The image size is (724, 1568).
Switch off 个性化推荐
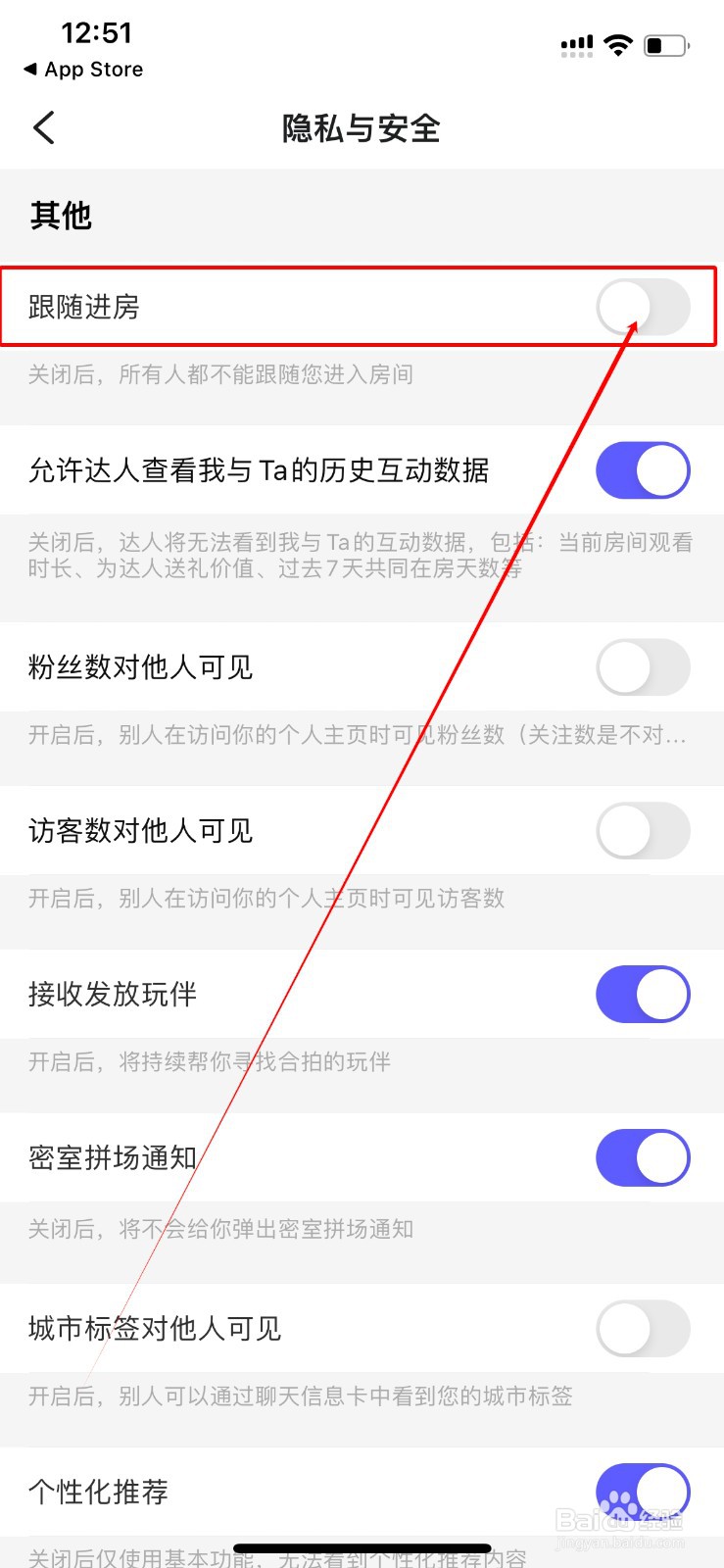(x=643, y=1492)
